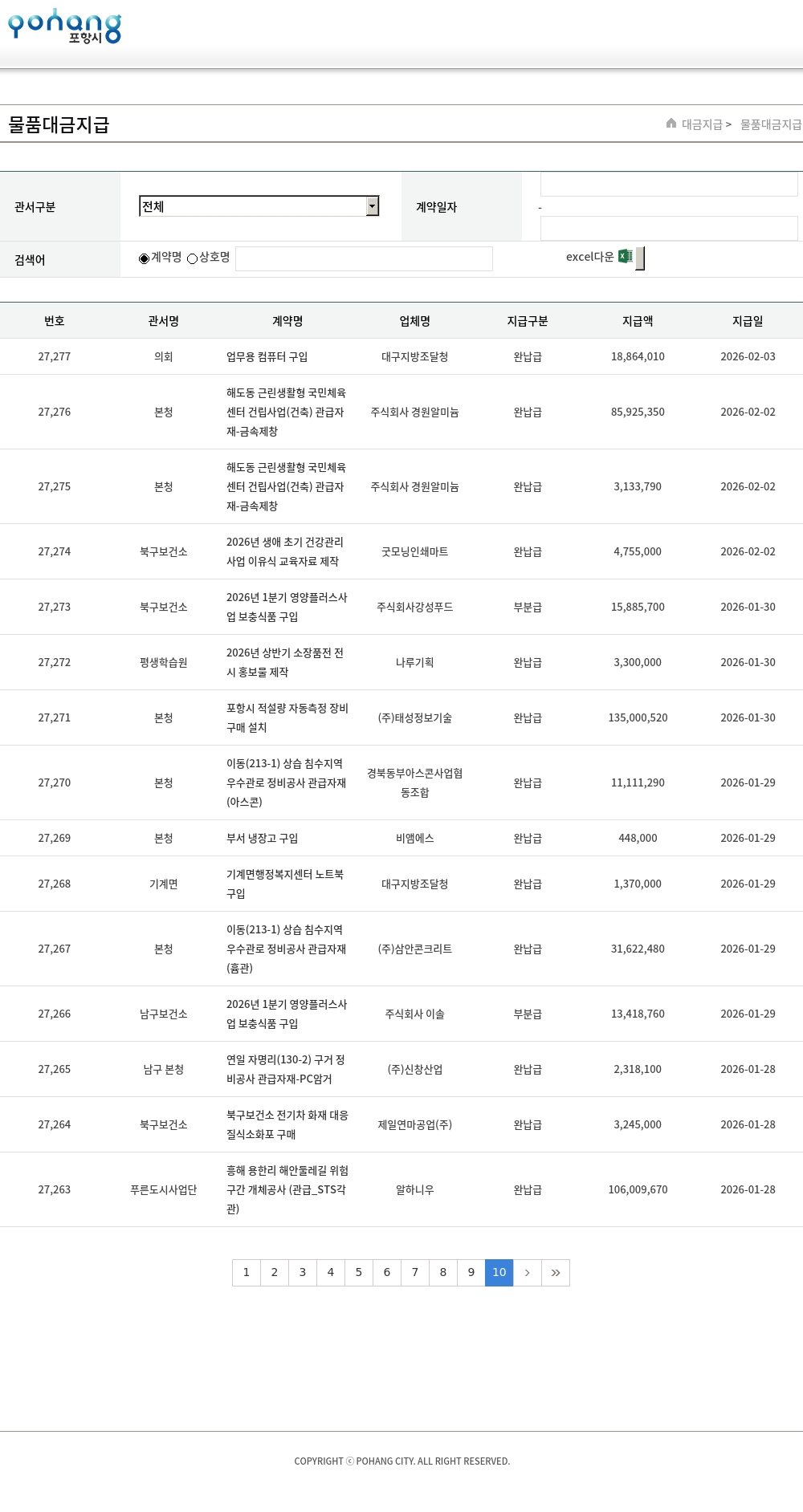This screenshot has width=803, height=1512.
Task: Tap the home icon in the breadcrumb
Action: 671,124
